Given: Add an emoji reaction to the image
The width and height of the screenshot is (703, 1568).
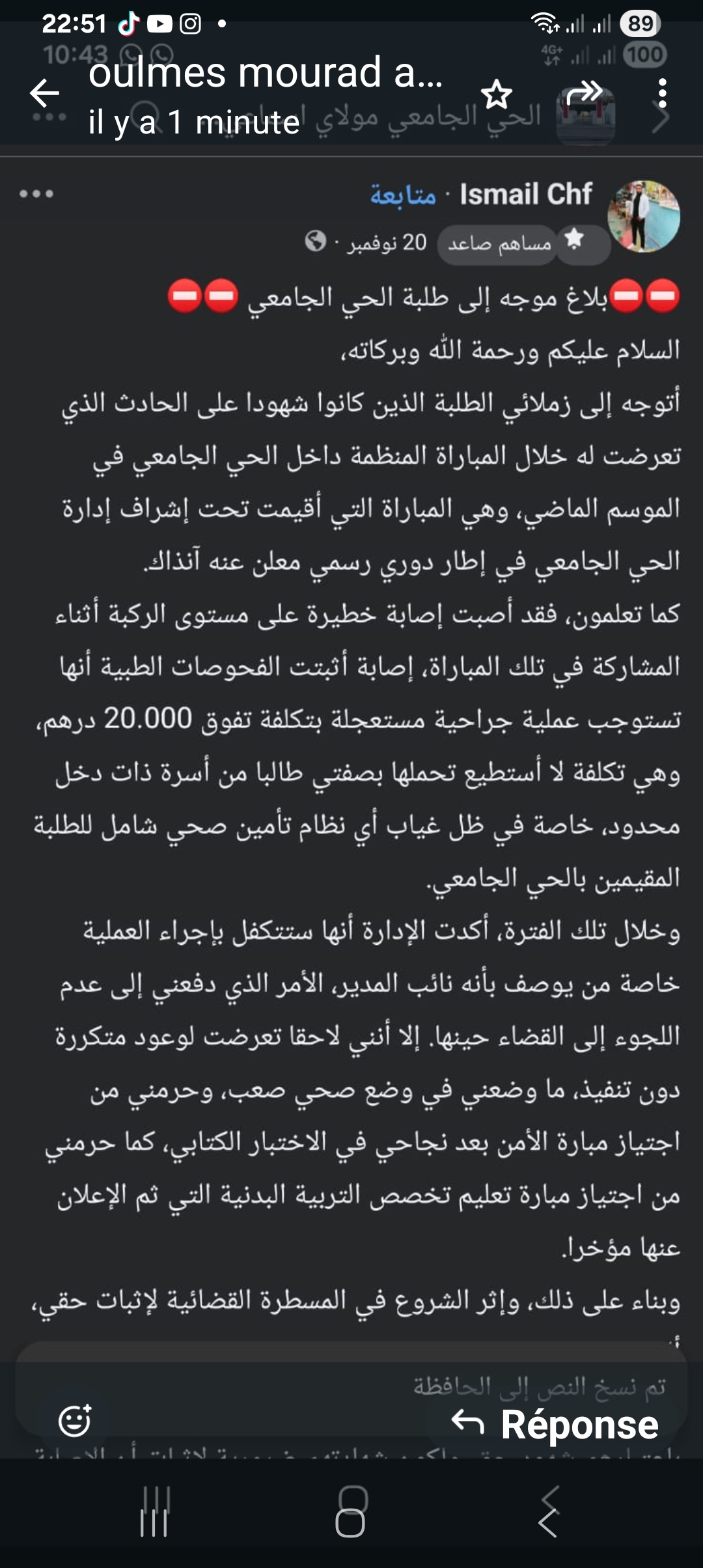Looking at the screenshot, I should (75, 1420).
